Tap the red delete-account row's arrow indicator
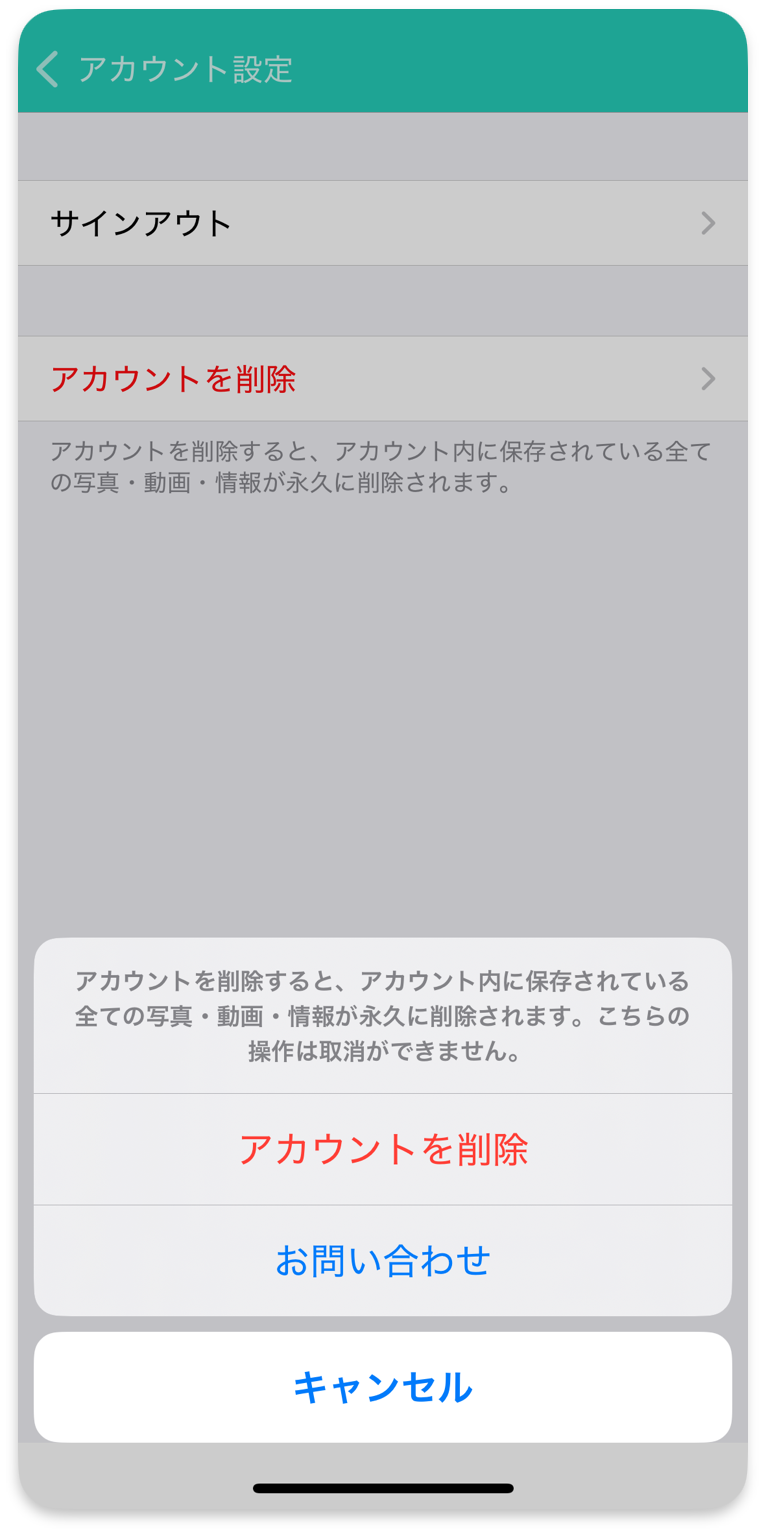The width and height of the screenshot is (764, 1532). click(709, 378)
